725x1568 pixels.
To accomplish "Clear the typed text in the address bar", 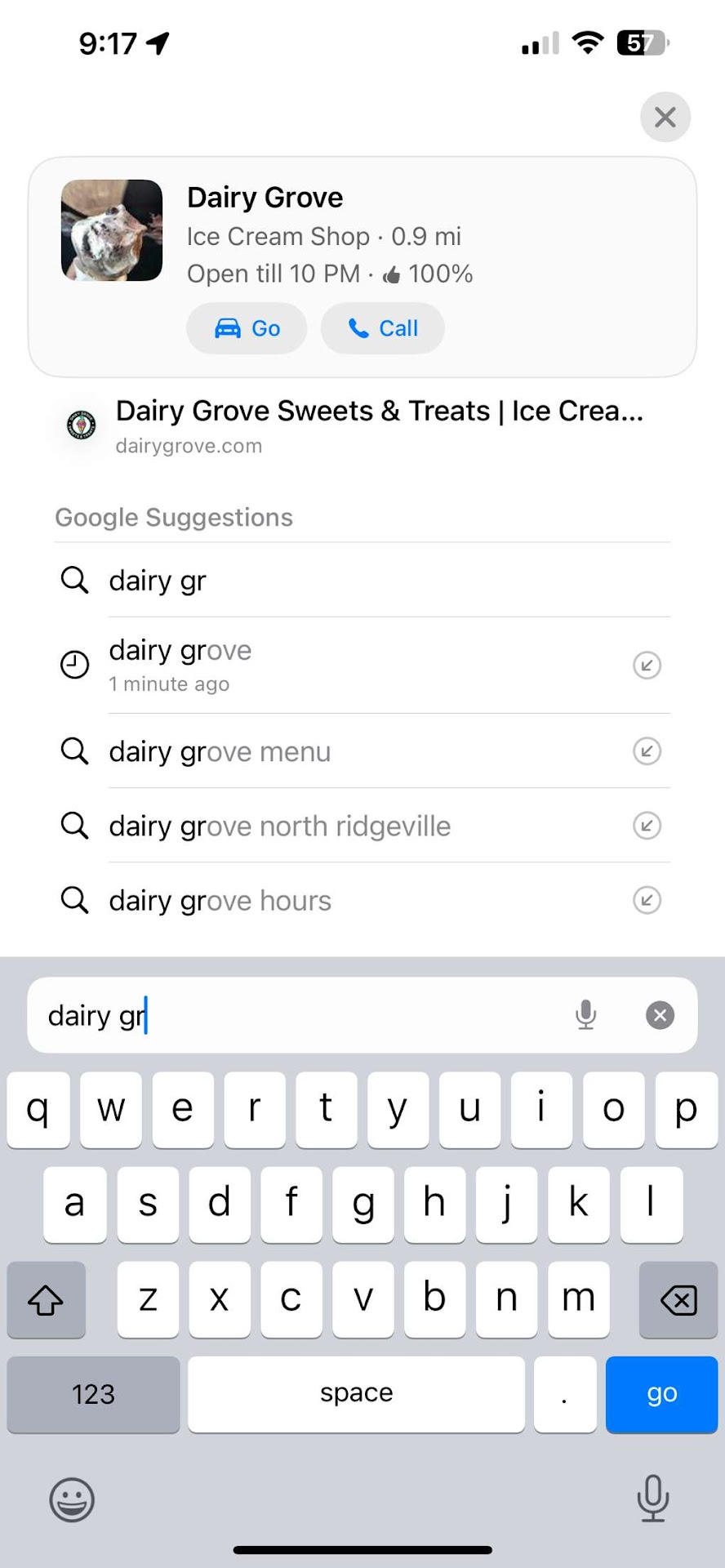I will pos(660,1015).
